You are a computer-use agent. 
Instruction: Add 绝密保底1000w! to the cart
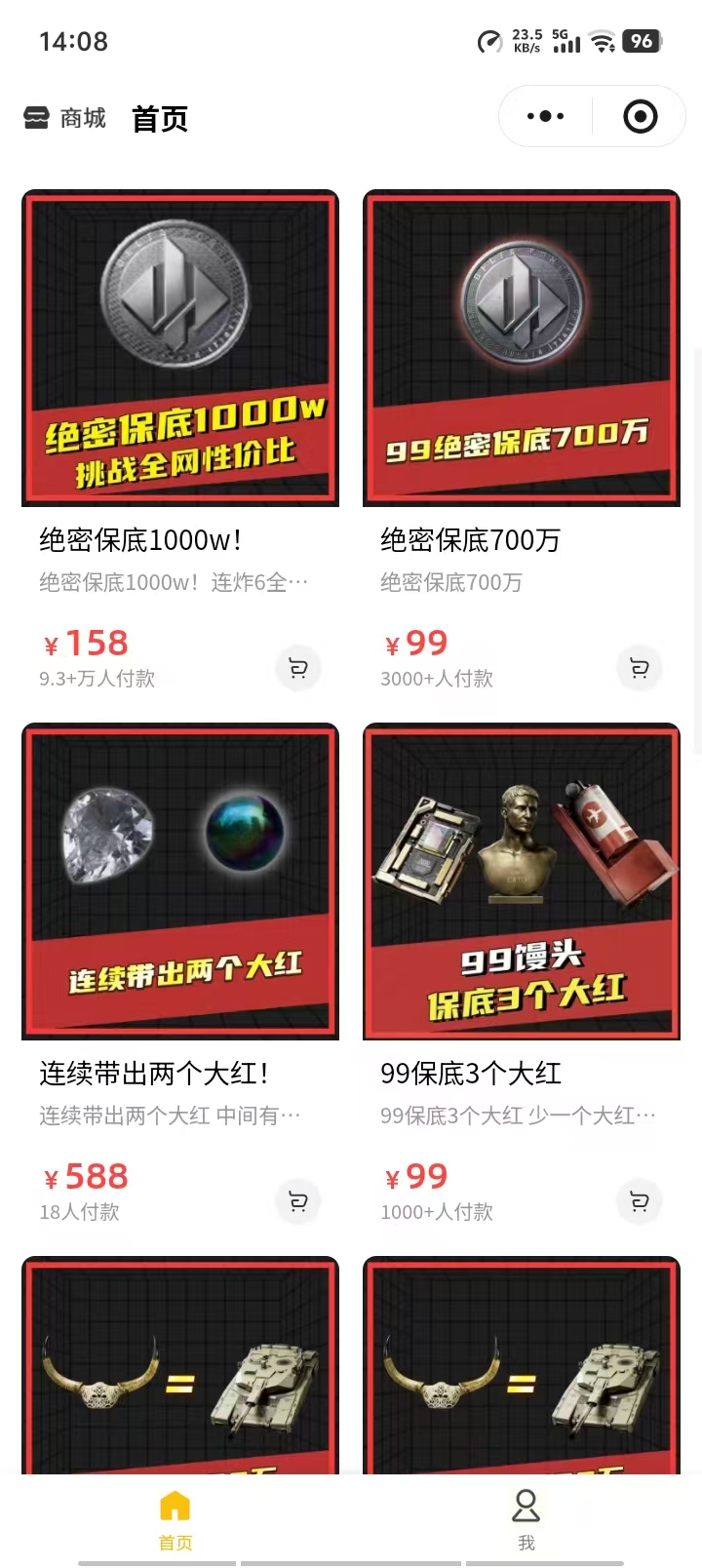point(298,668)
